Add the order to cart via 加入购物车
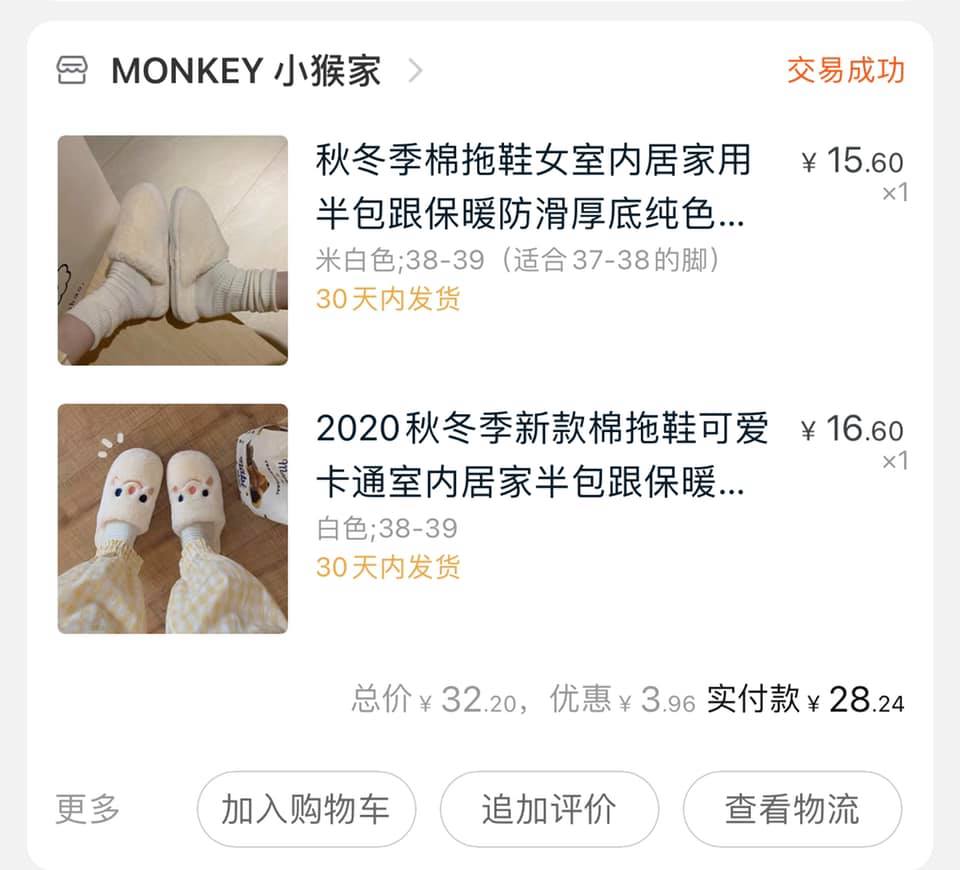The height and width of the screenshot is (870, 960). point(305,809)
